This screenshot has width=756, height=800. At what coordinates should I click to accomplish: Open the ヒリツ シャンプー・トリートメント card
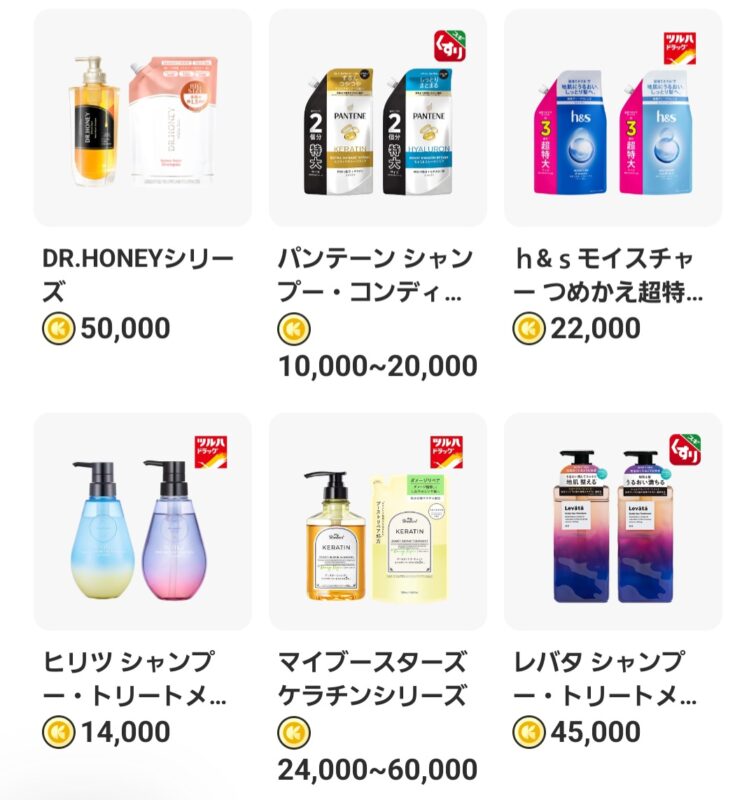pyautogui.click(x=142, y=522)
